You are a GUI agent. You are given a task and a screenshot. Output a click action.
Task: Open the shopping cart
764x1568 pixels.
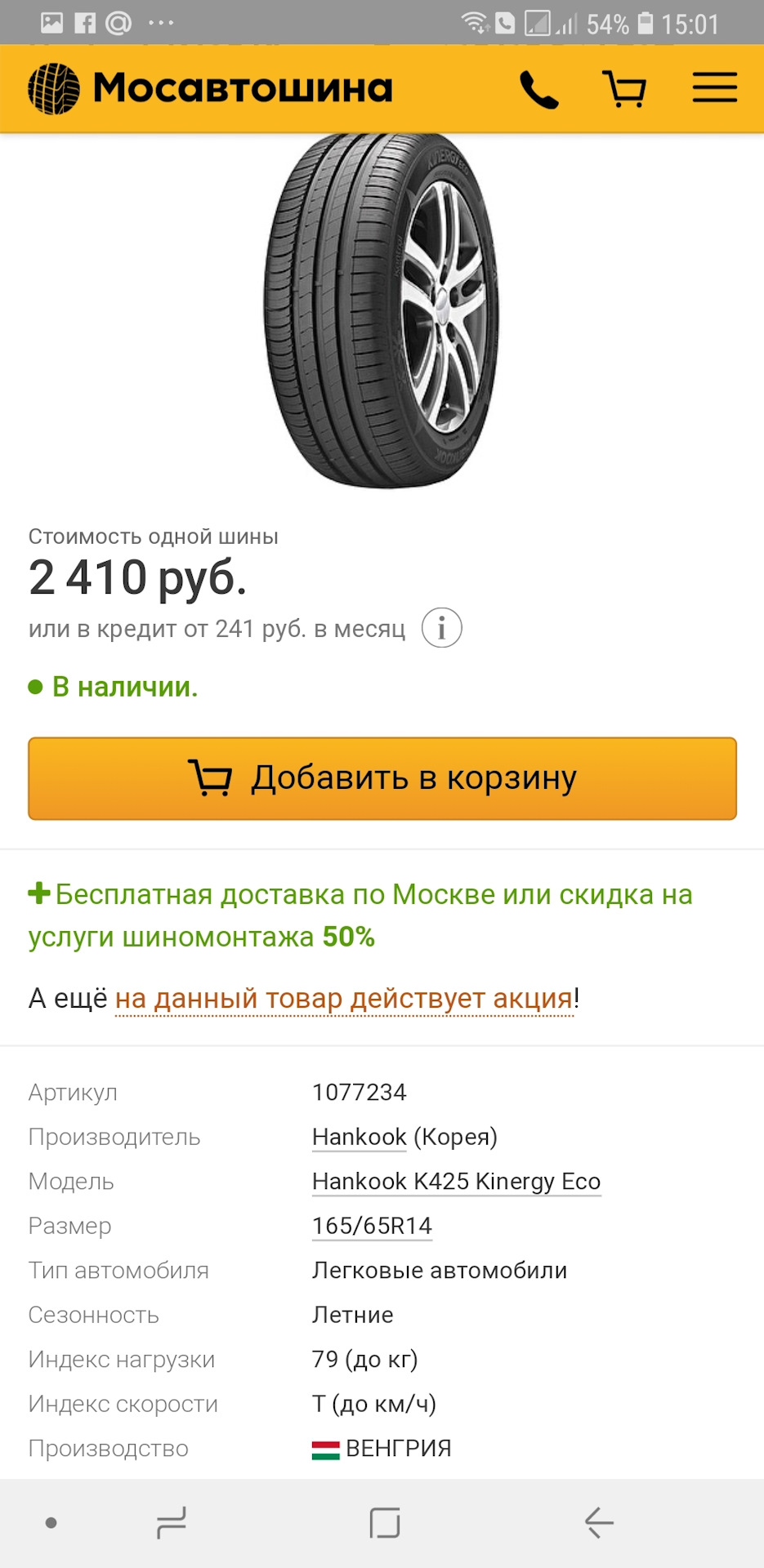coord(624,89)
